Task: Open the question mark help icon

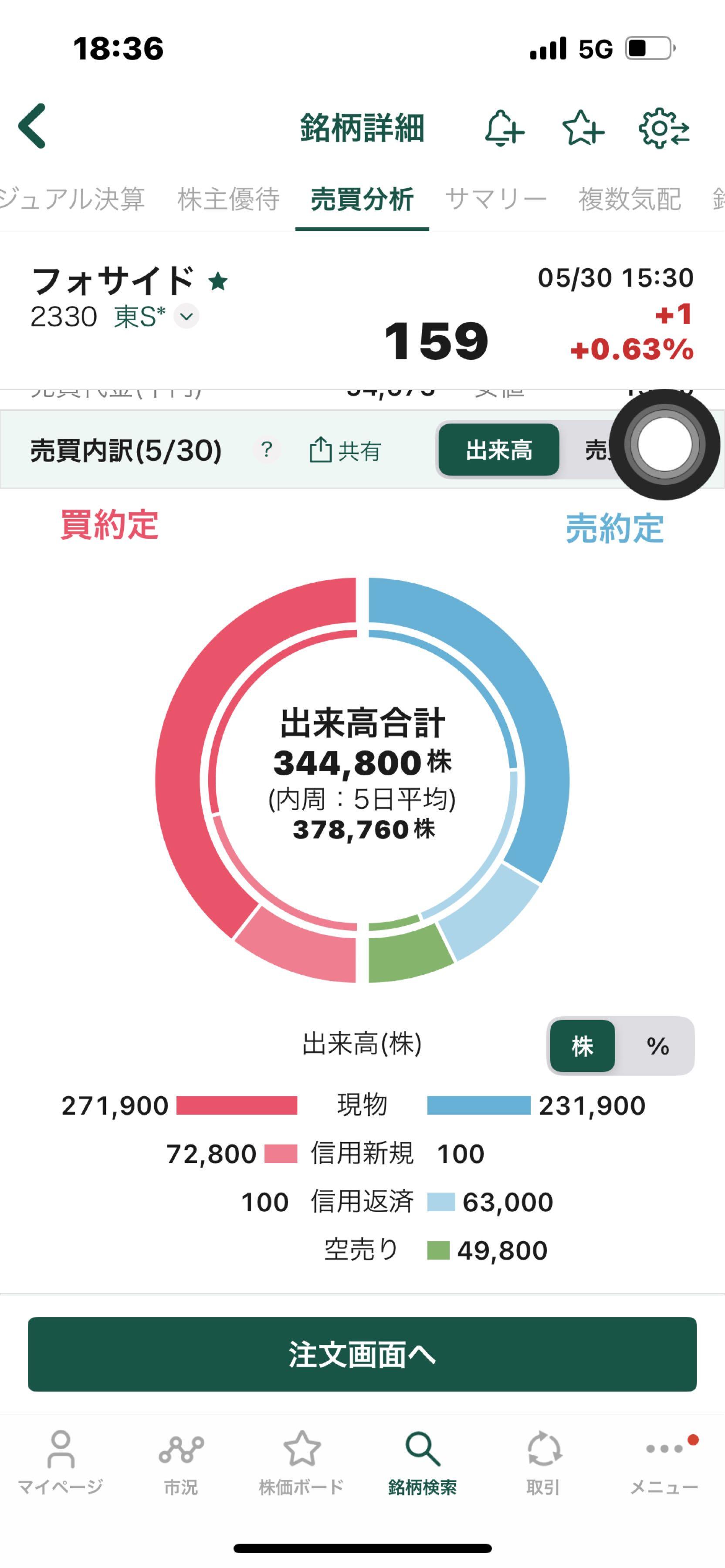Action: [266, 450]
